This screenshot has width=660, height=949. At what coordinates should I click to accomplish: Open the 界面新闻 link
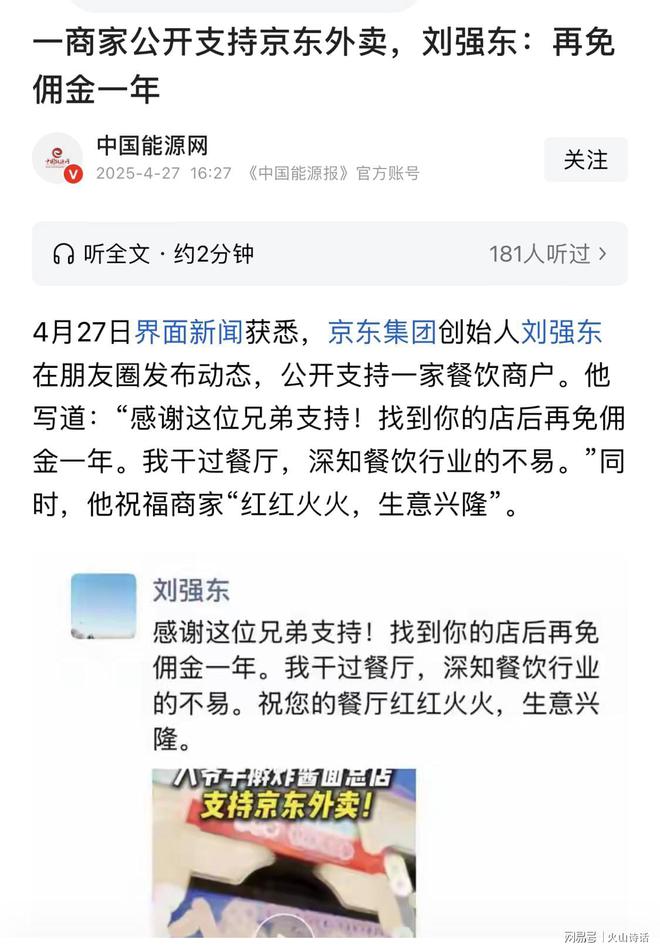(189, 332)
